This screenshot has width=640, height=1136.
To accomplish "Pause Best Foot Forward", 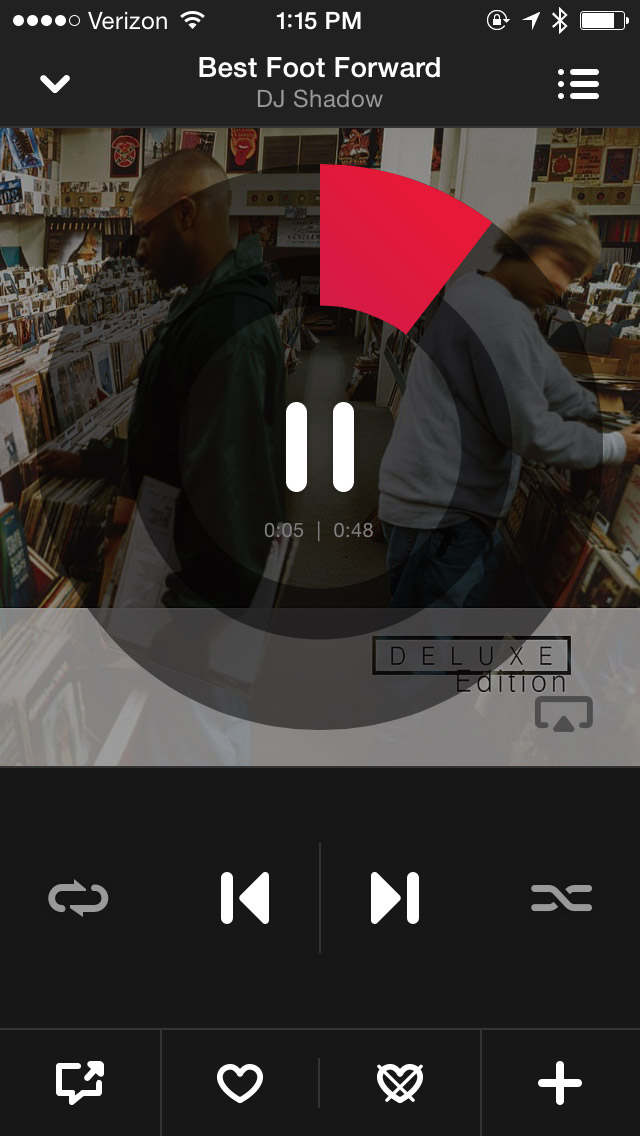I will pyautogui.click(x=320, y=446).
